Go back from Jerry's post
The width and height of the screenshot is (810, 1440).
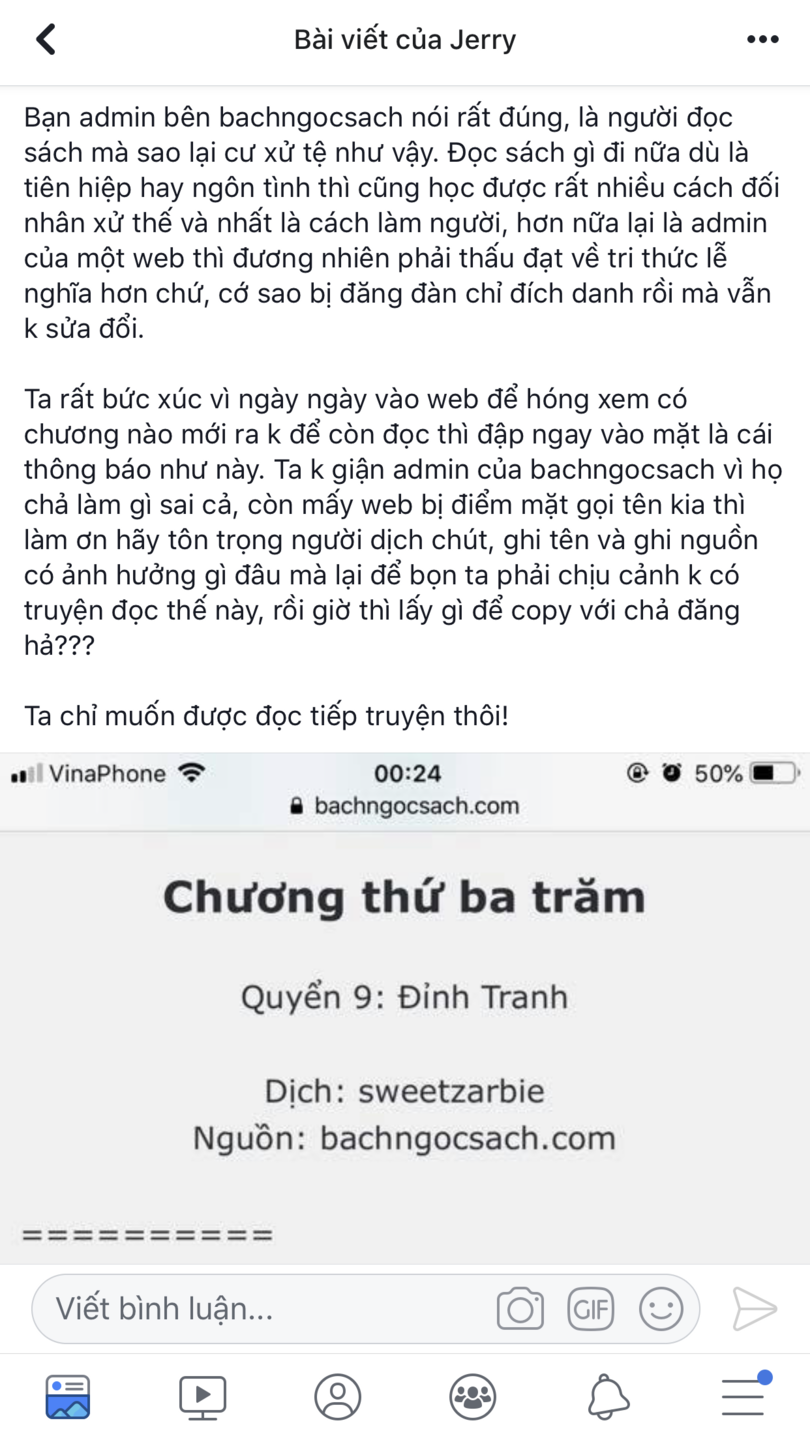(46, 40)
